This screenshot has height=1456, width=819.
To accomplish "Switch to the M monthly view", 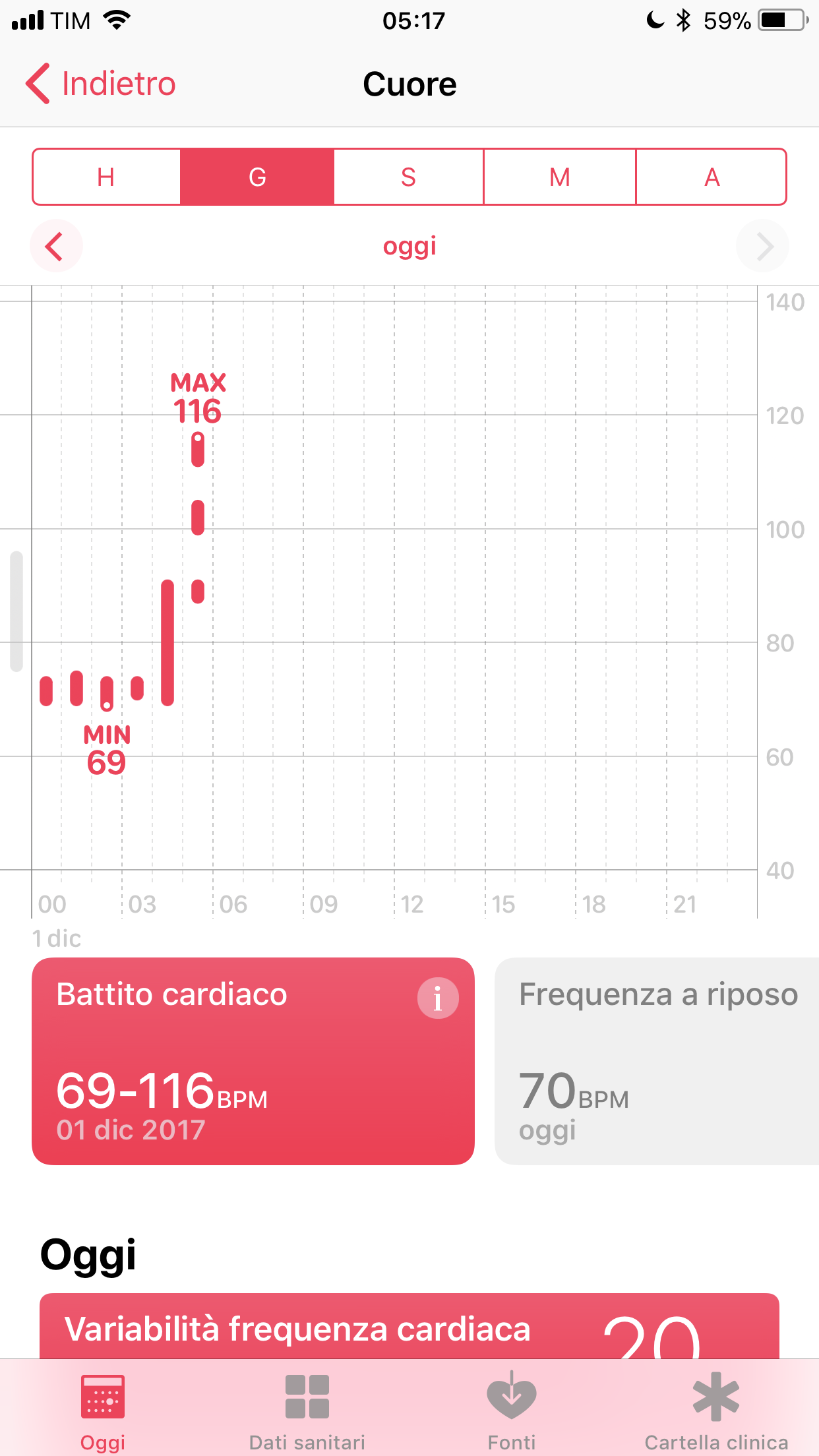I will pyautogui.click(x=560, y=177).
